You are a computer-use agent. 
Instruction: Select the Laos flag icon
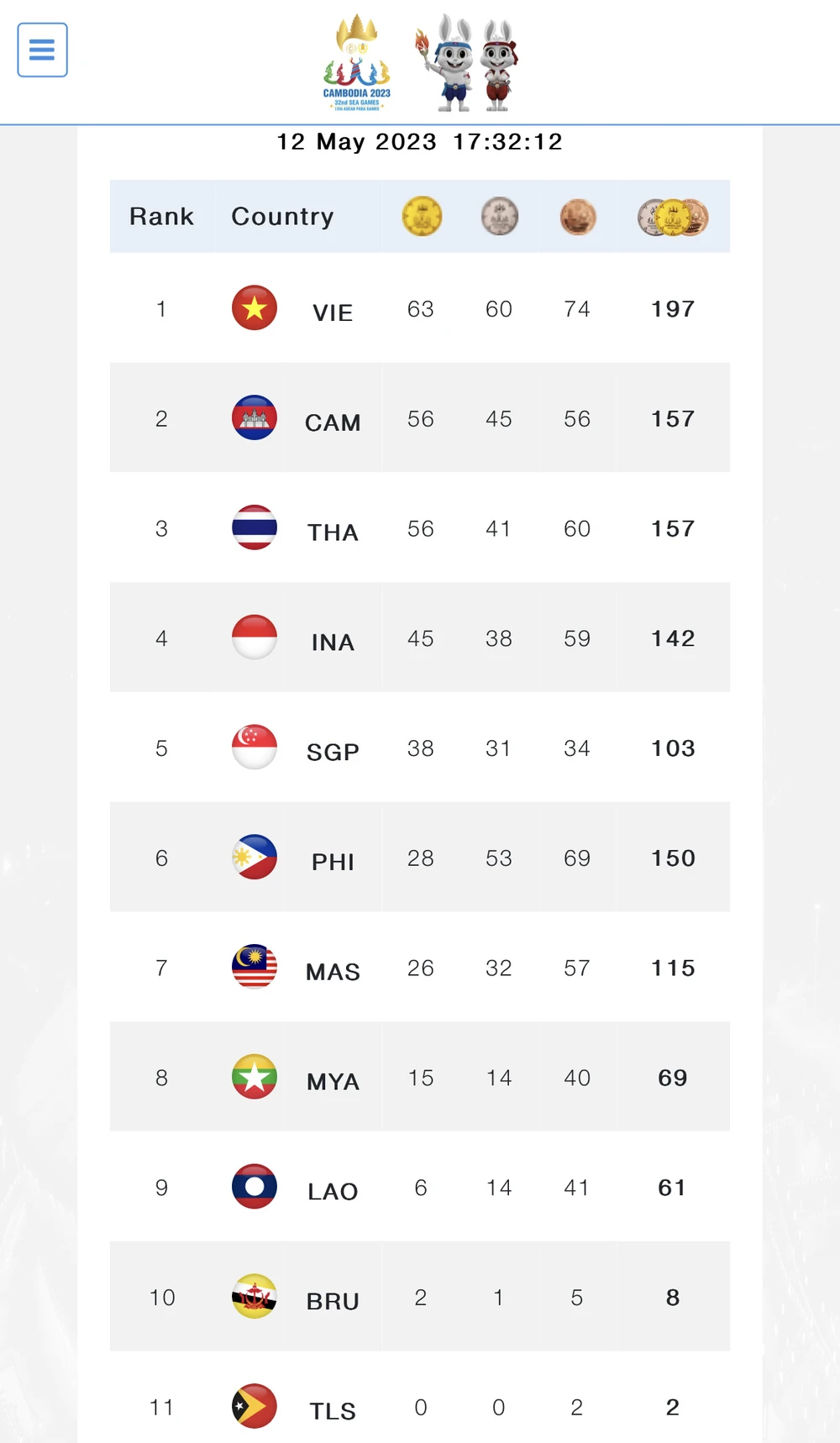[x=254, y=1186]
